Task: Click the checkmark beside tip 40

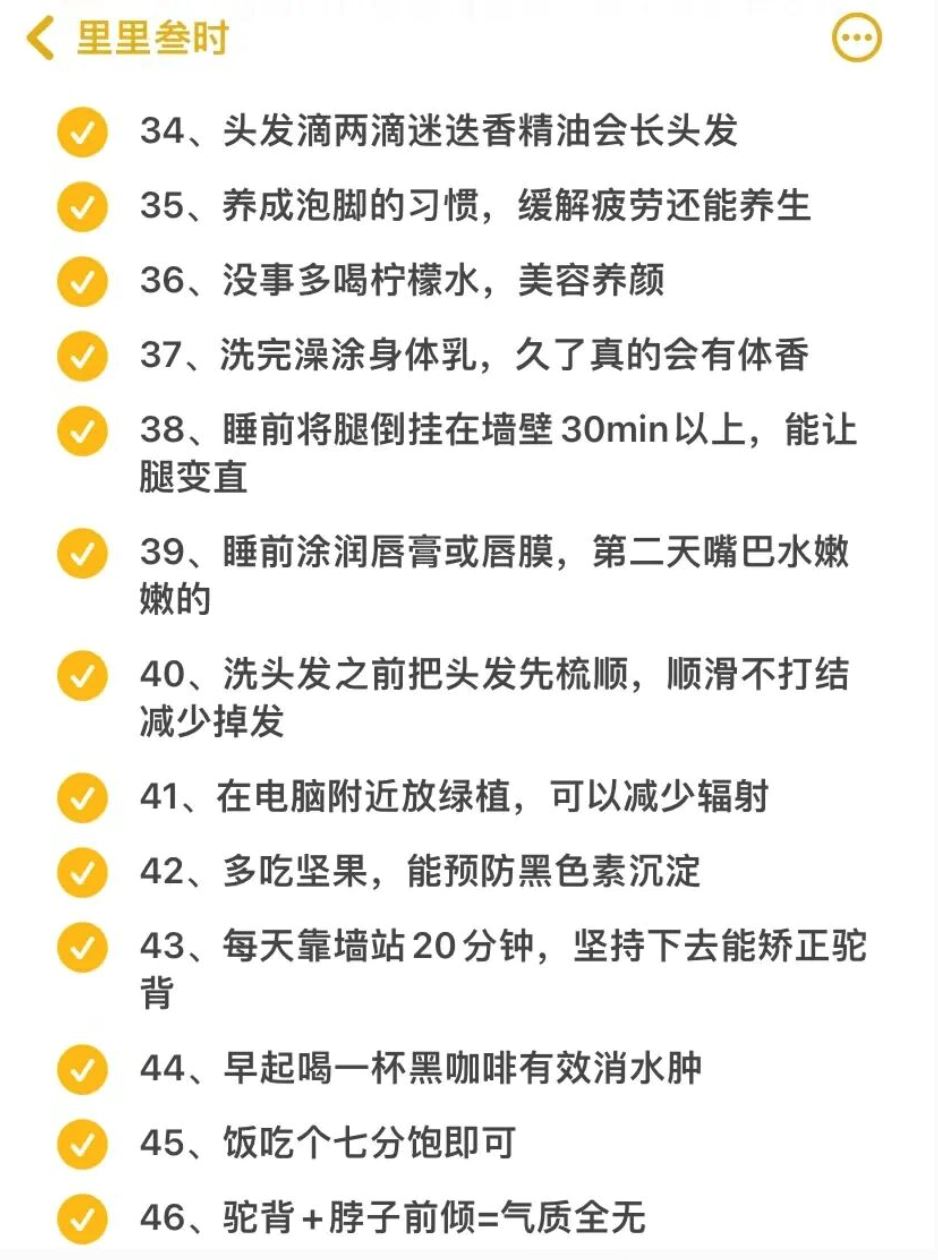Action: pyautogui.click(x=81, y=676)
